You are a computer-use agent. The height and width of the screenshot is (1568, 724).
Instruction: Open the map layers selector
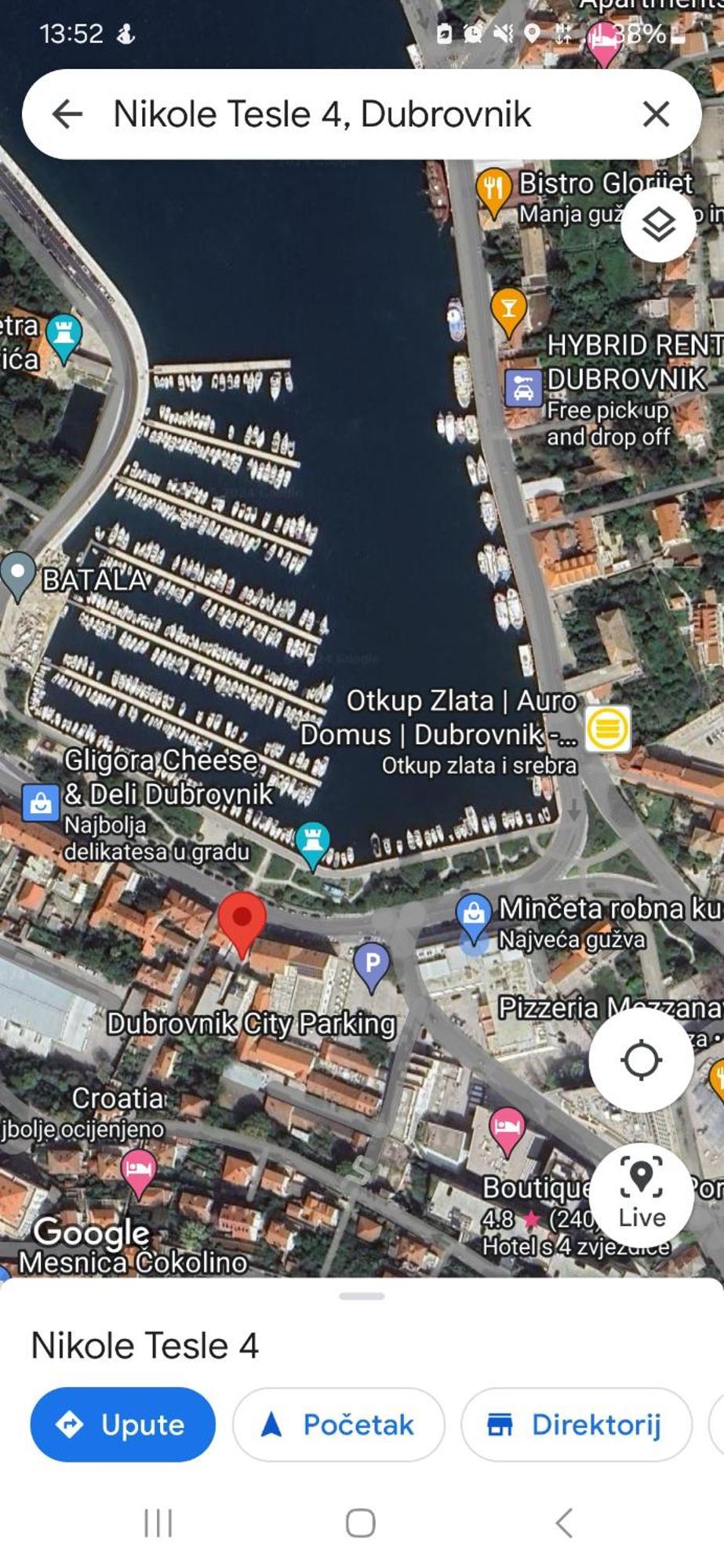(x=658, y=225)
